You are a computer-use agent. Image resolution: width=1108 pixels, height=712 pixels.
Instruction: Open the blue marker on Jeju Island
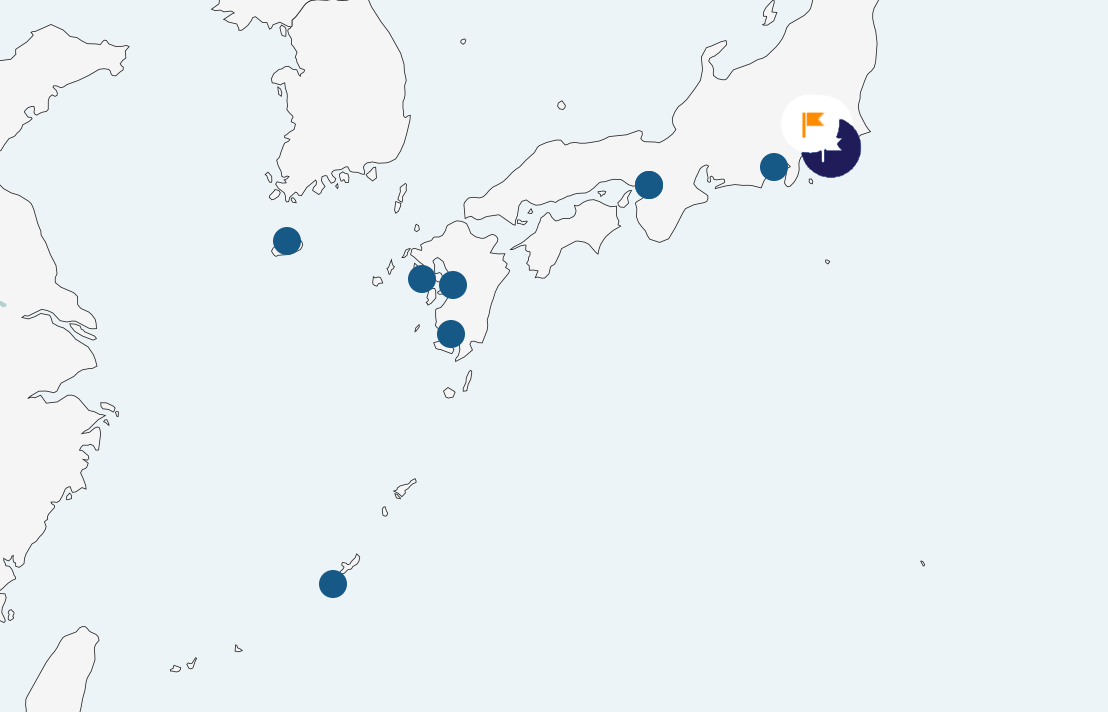[x=287, y=241]
